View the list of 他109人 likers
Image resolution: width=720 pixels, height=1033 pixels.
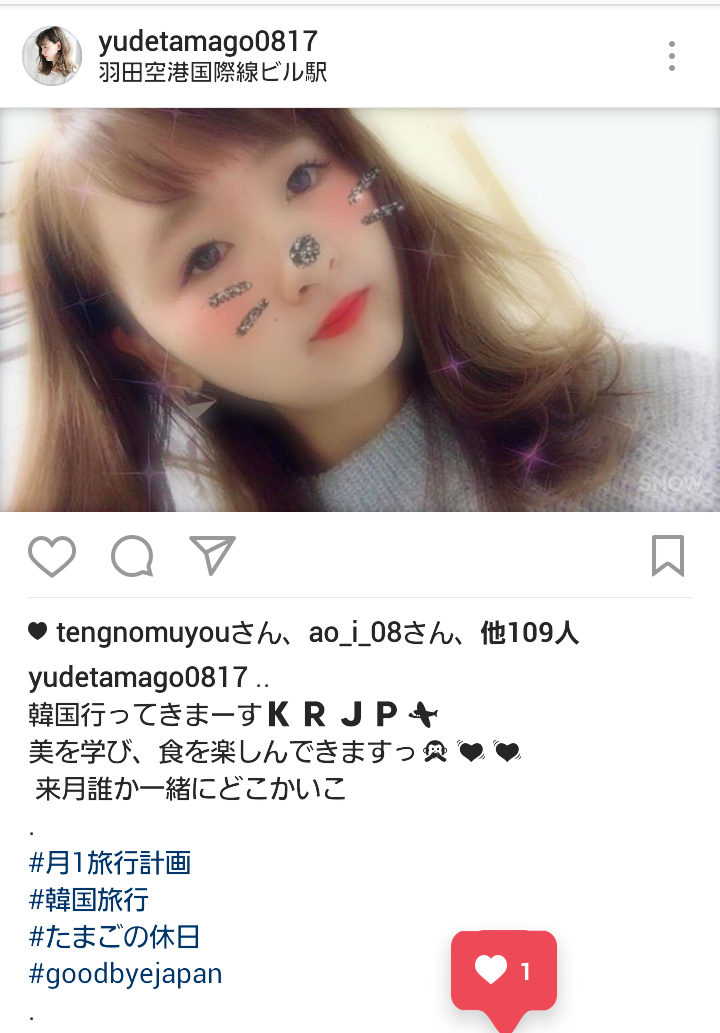(530, 632)
